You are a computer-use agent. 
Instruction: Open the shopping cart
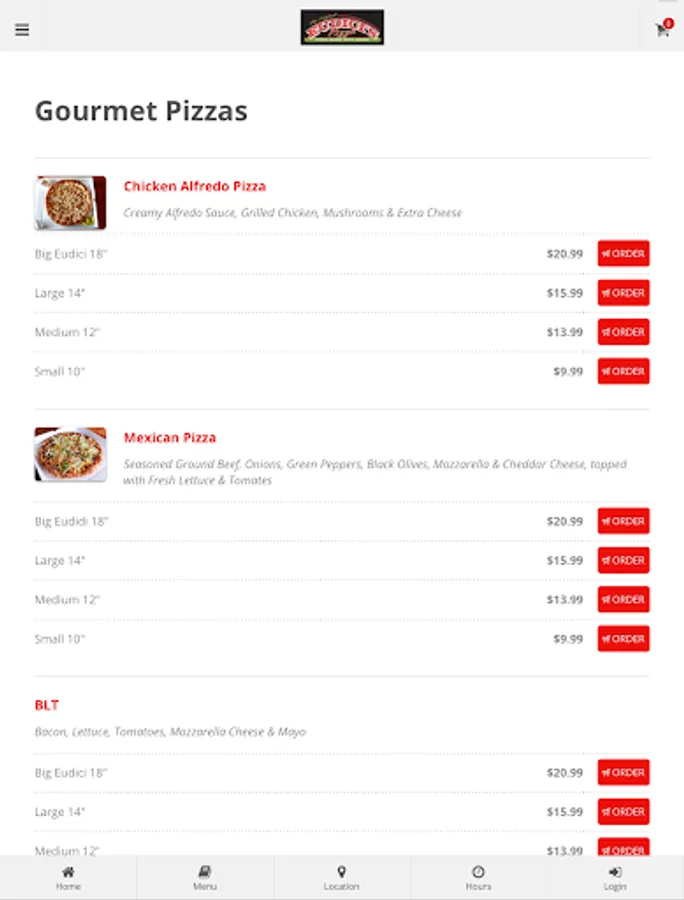(663, 29)
